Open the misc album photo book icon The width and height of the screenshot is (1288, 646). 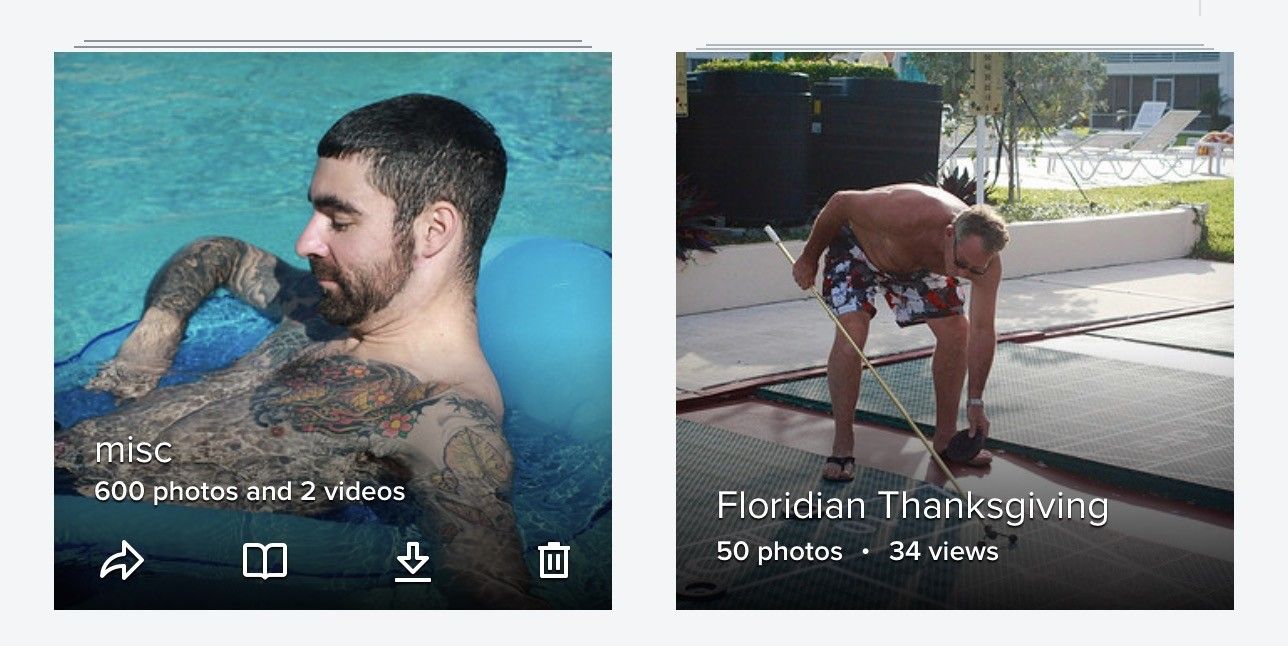coord(265,561)
